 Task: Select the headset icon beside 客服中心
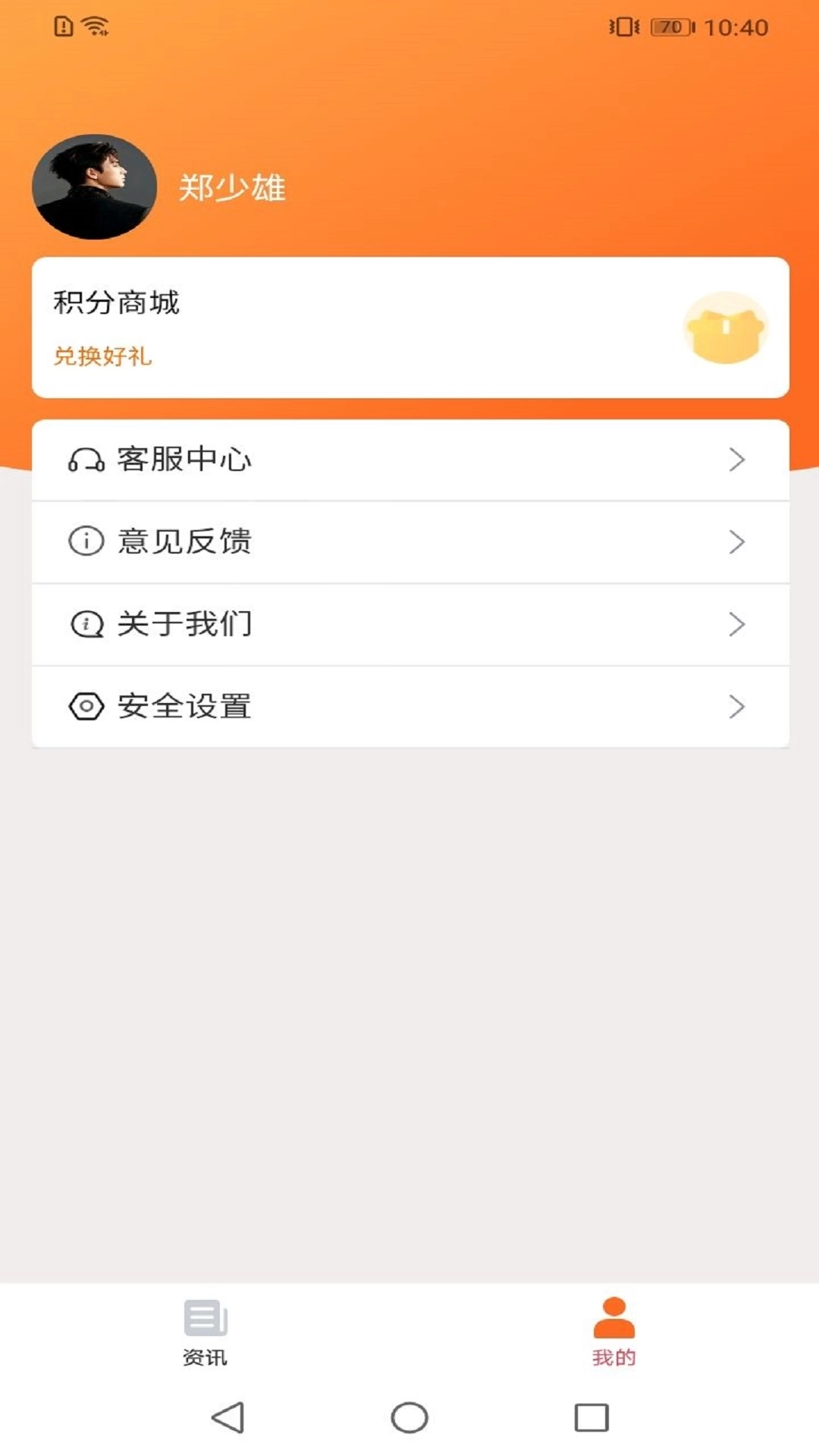pos(86,459)
